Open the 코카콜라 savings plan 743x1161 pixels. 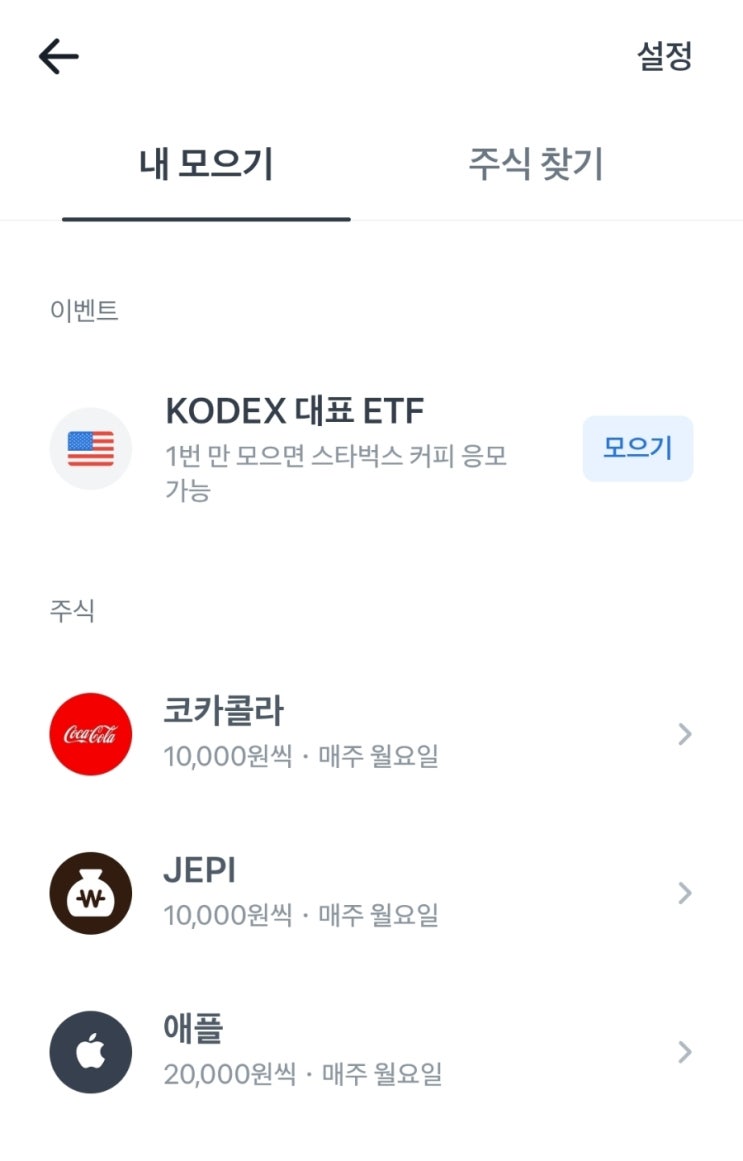click(371, 734)
